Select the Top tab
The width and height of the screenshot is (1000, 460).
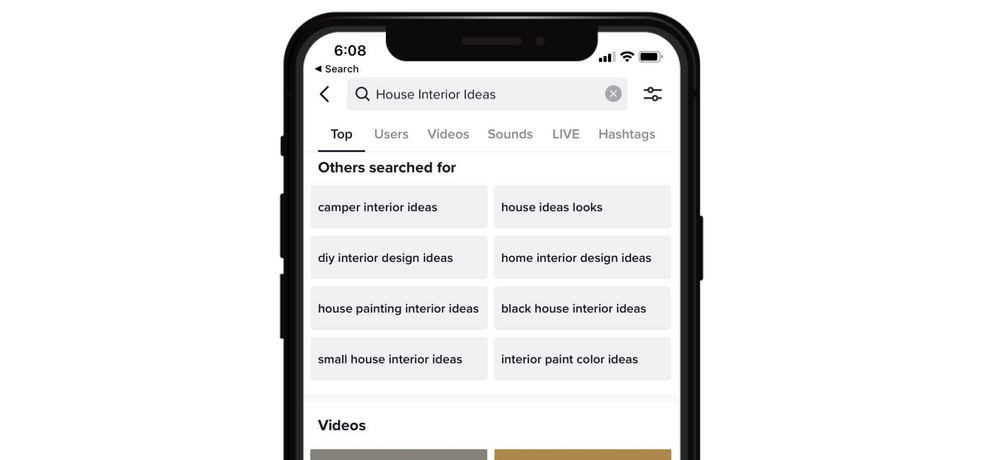(x=341, y=134)
